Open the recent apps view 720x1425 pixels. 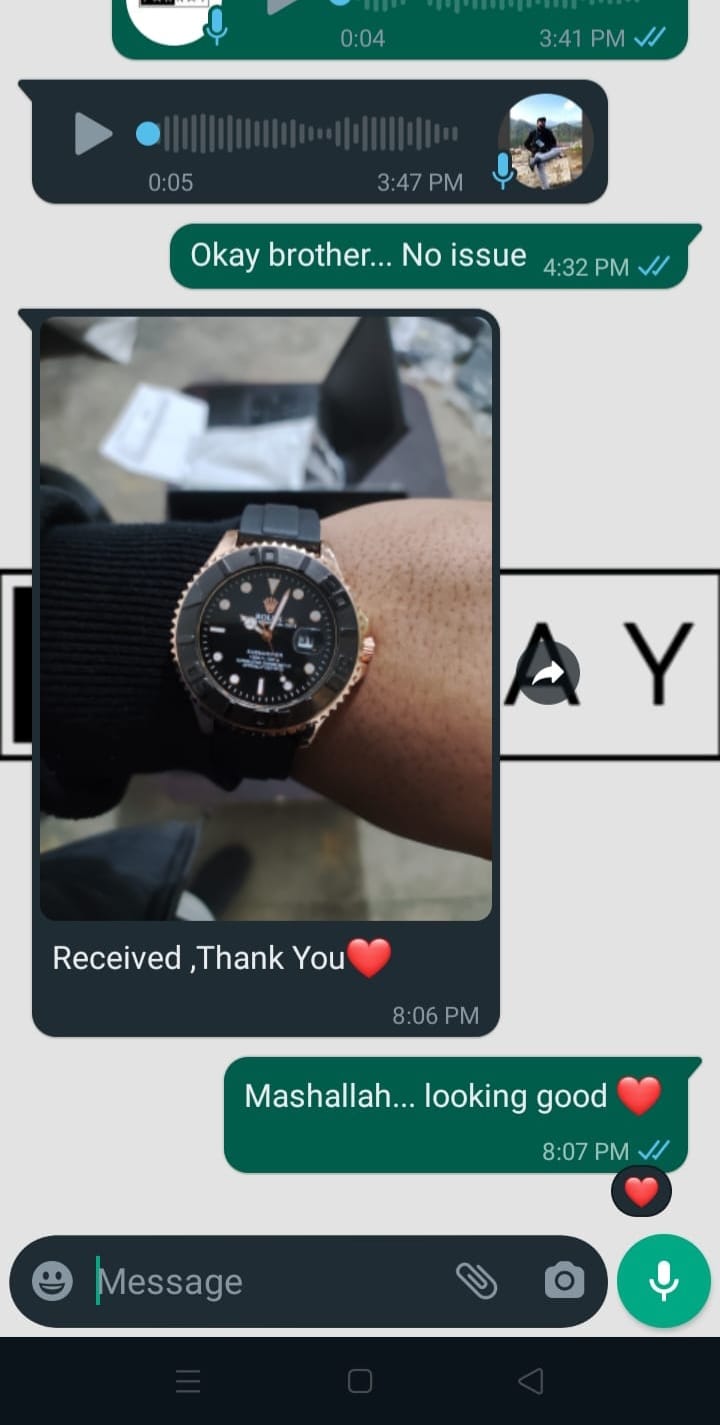pyautogui.click(x=188, y=1381)
